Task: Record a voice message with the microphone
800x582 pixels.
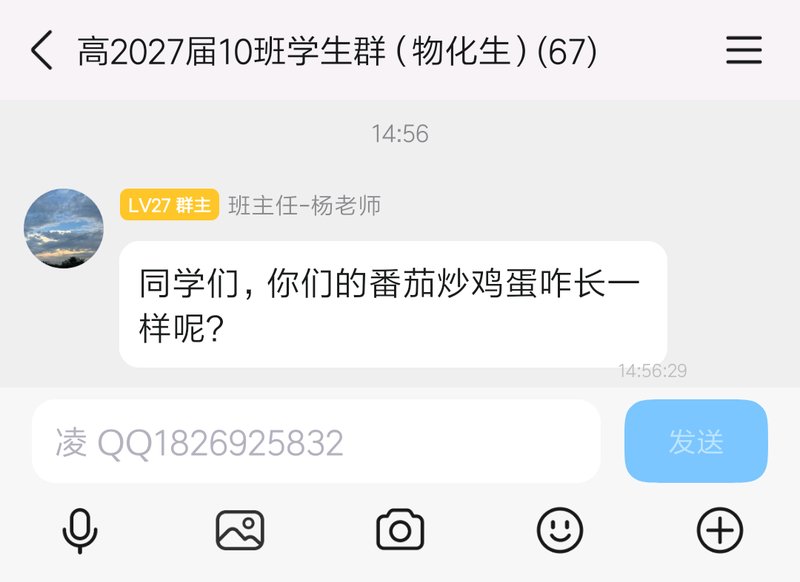Action: (x=80, y=530)
